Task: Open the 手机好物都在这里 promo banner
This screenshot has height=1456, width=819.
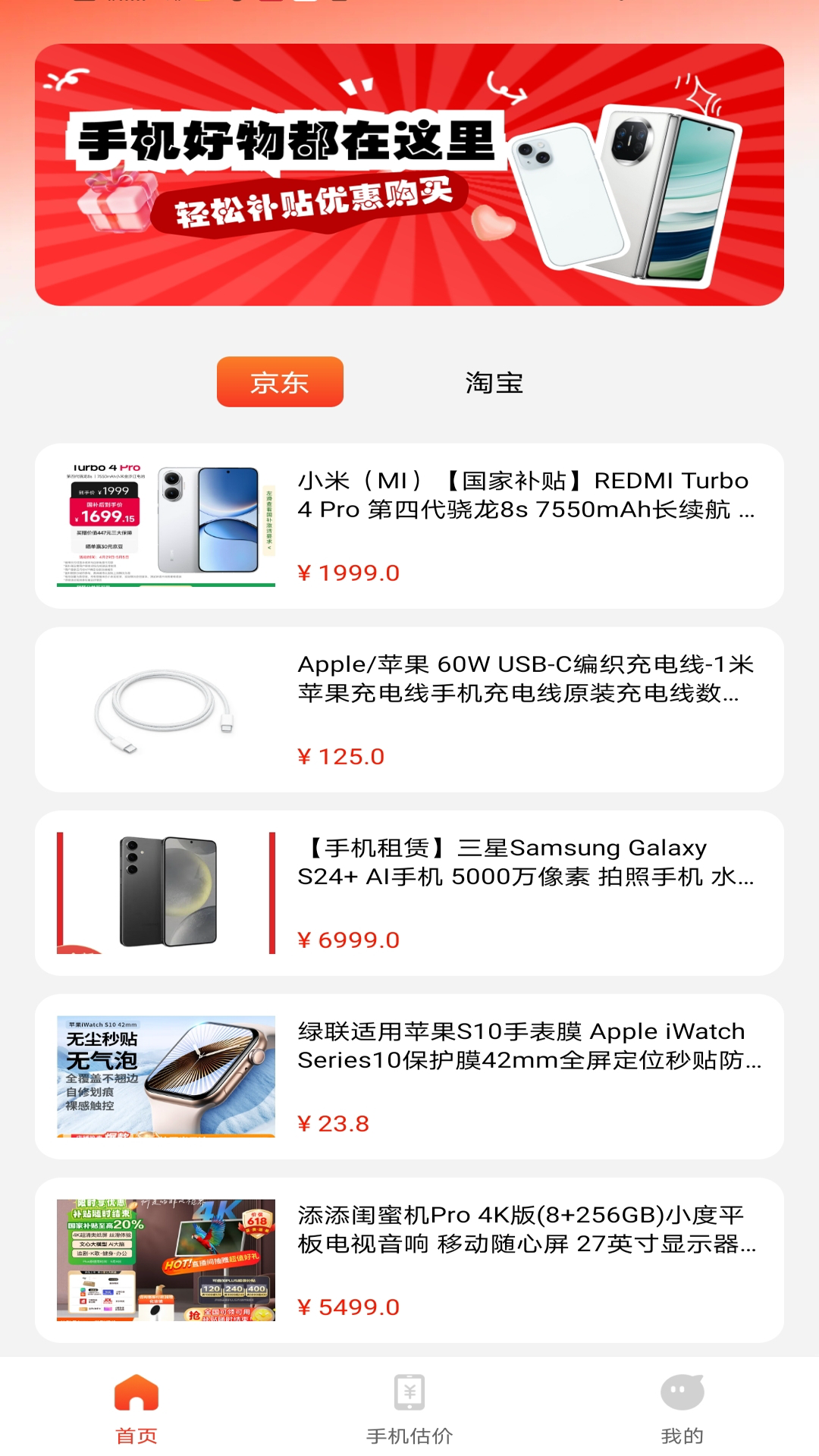Action: click(409, 174)
